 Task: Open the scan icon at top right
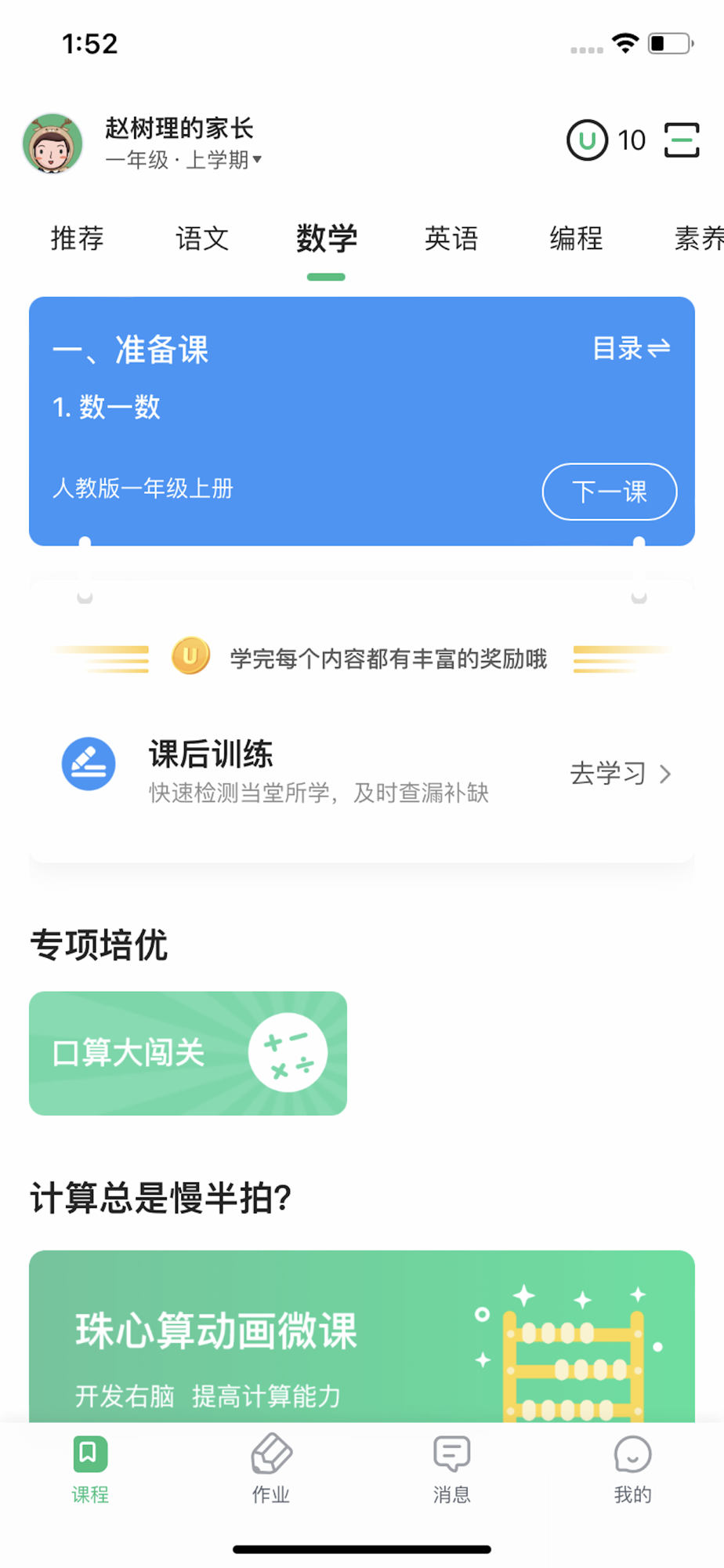681,140
